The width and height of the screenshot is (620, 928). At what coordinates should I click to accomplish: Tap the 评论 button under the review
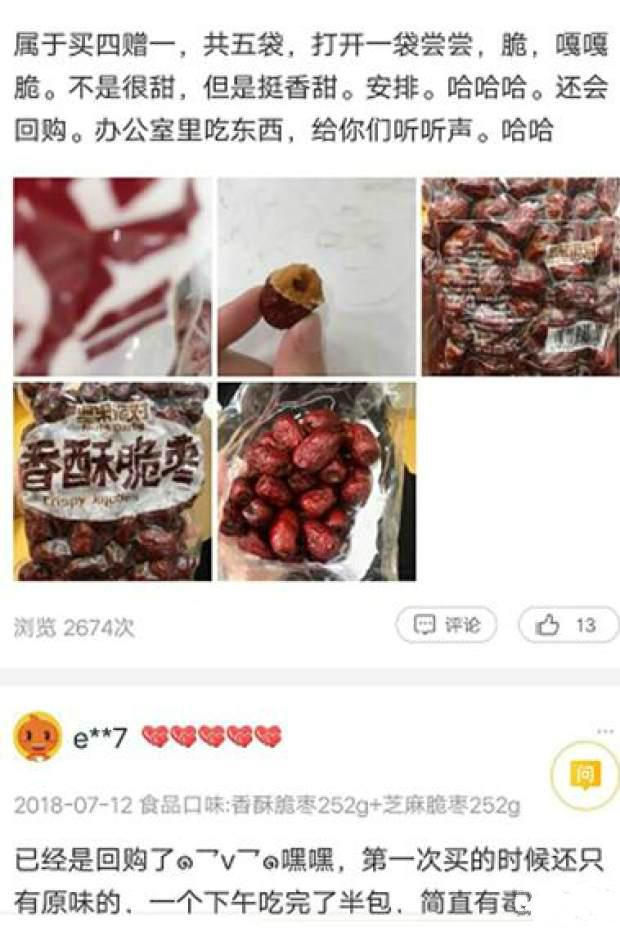pyautogui.click(x=447, y=625)
